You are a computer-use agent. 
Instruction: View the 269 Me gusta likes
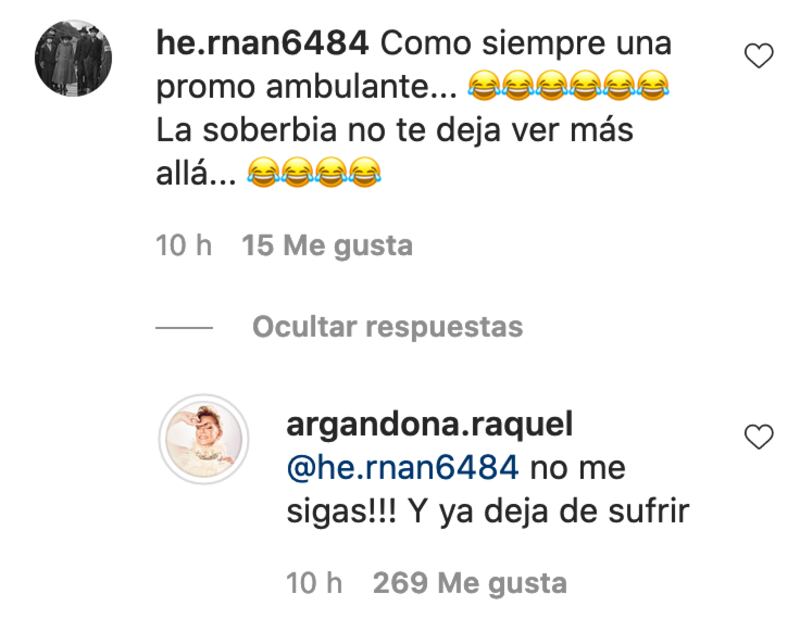point(469,583)
